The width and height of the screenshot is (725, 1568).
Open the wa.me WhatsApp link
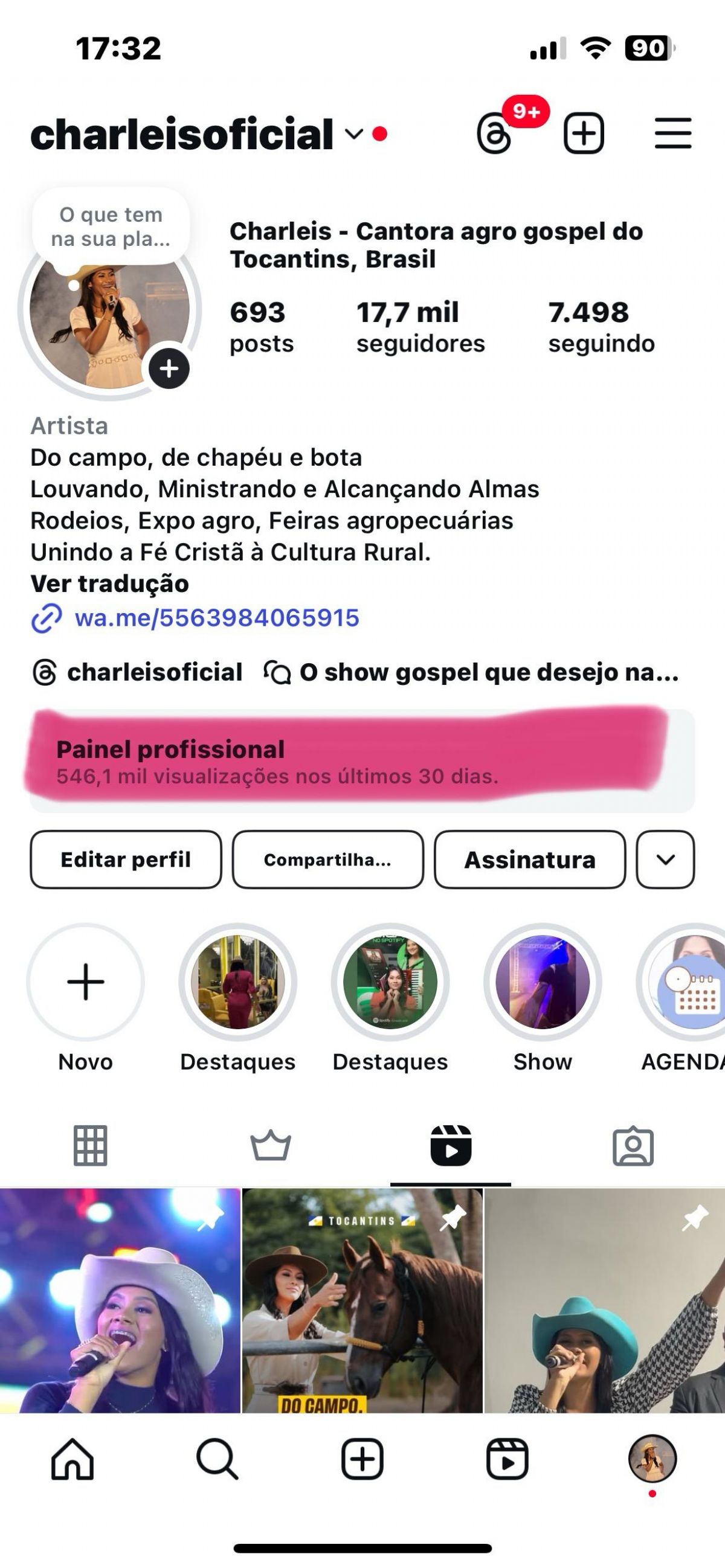216,618
